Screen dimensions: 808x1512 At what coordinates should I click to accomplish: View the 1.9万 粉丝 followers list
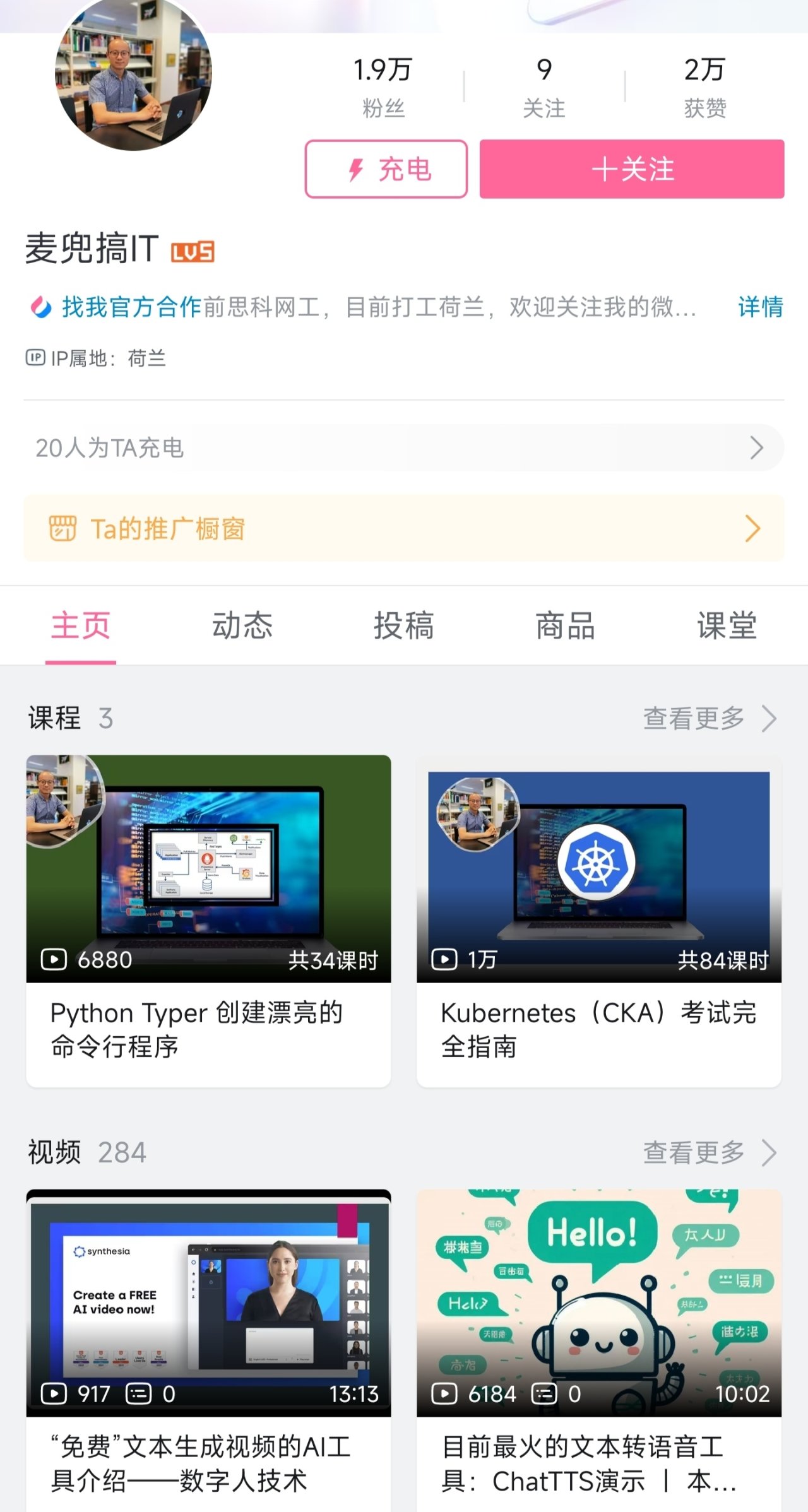click(x=383, y=86)
